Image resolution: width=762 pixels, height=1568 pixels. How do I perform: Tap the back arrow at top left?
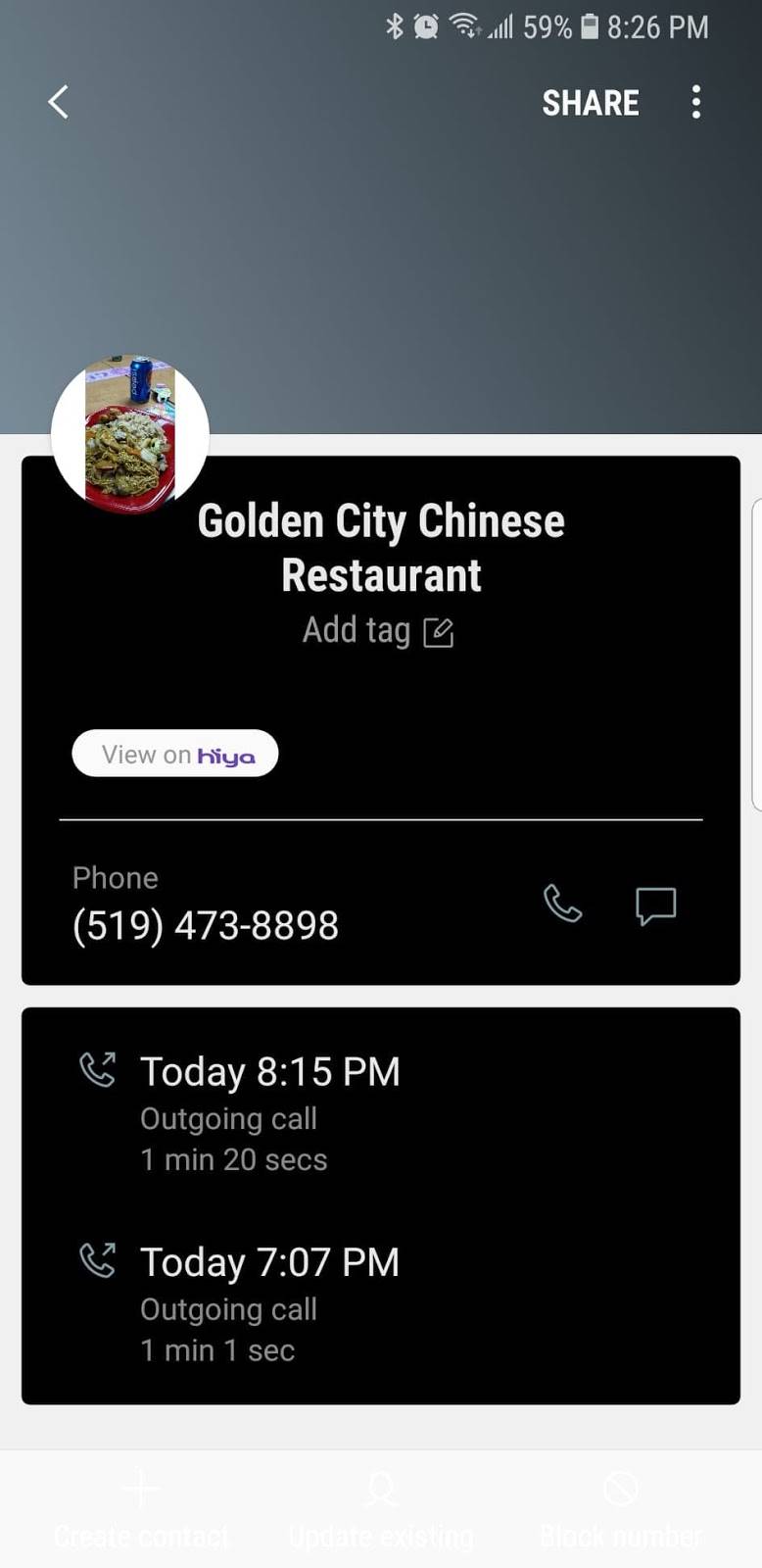coord(56,101)
